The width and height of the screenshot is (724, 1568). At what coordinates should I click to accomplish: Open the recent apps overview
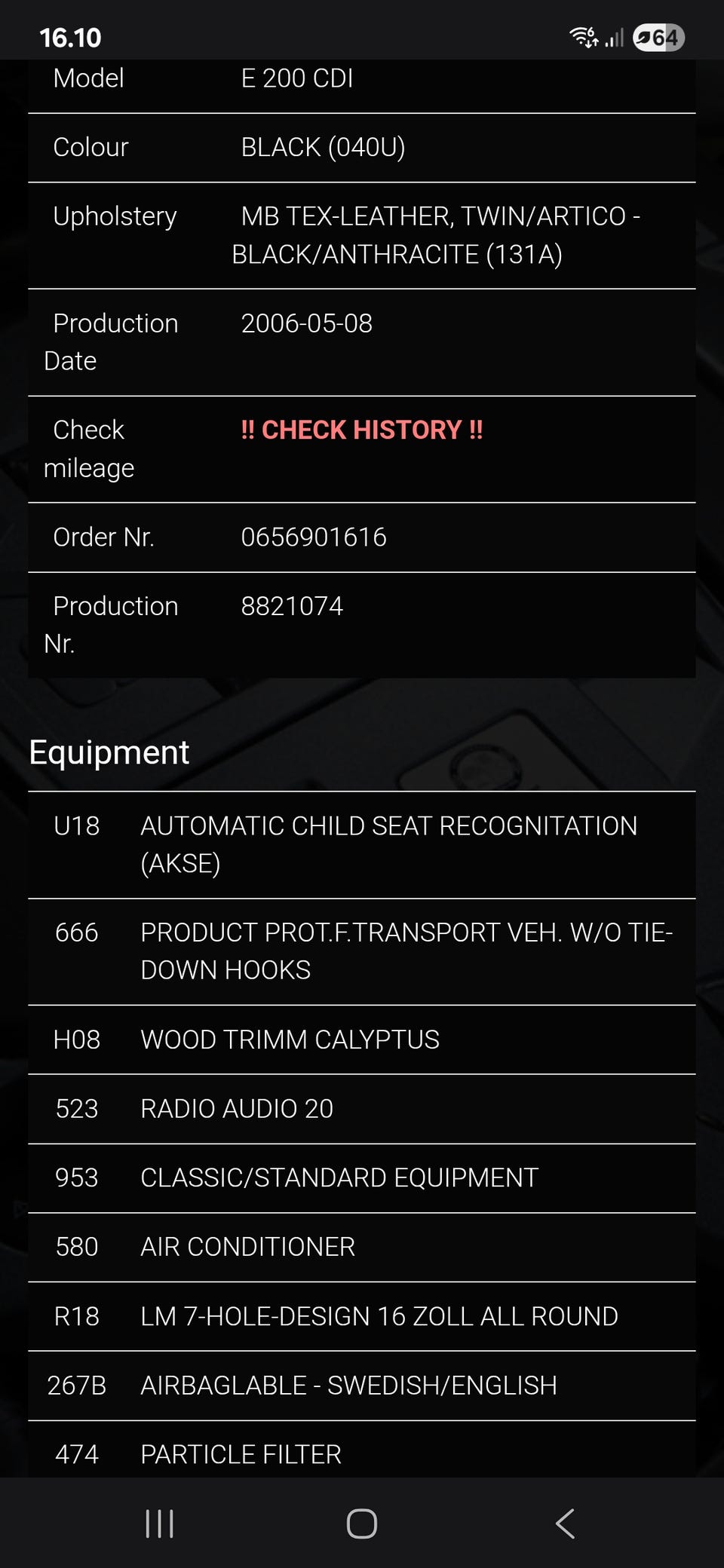coord(159,1524)
